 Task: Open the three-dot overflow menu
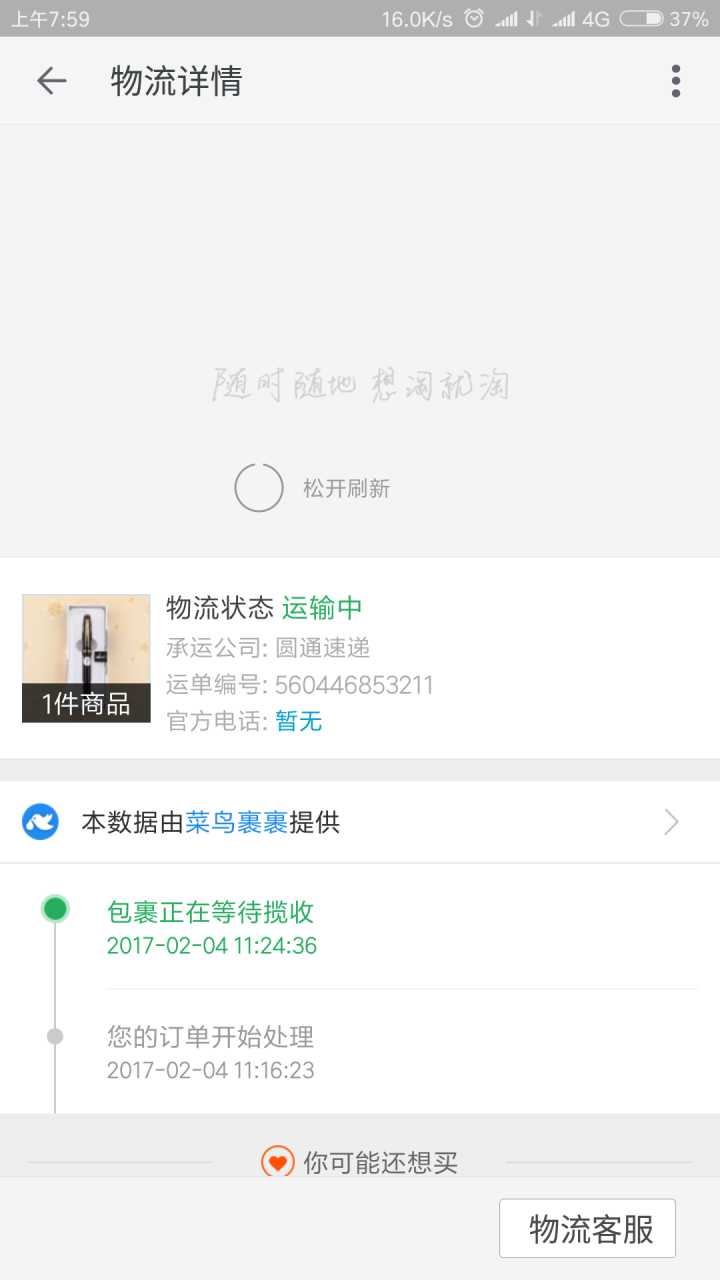[676, 81]
